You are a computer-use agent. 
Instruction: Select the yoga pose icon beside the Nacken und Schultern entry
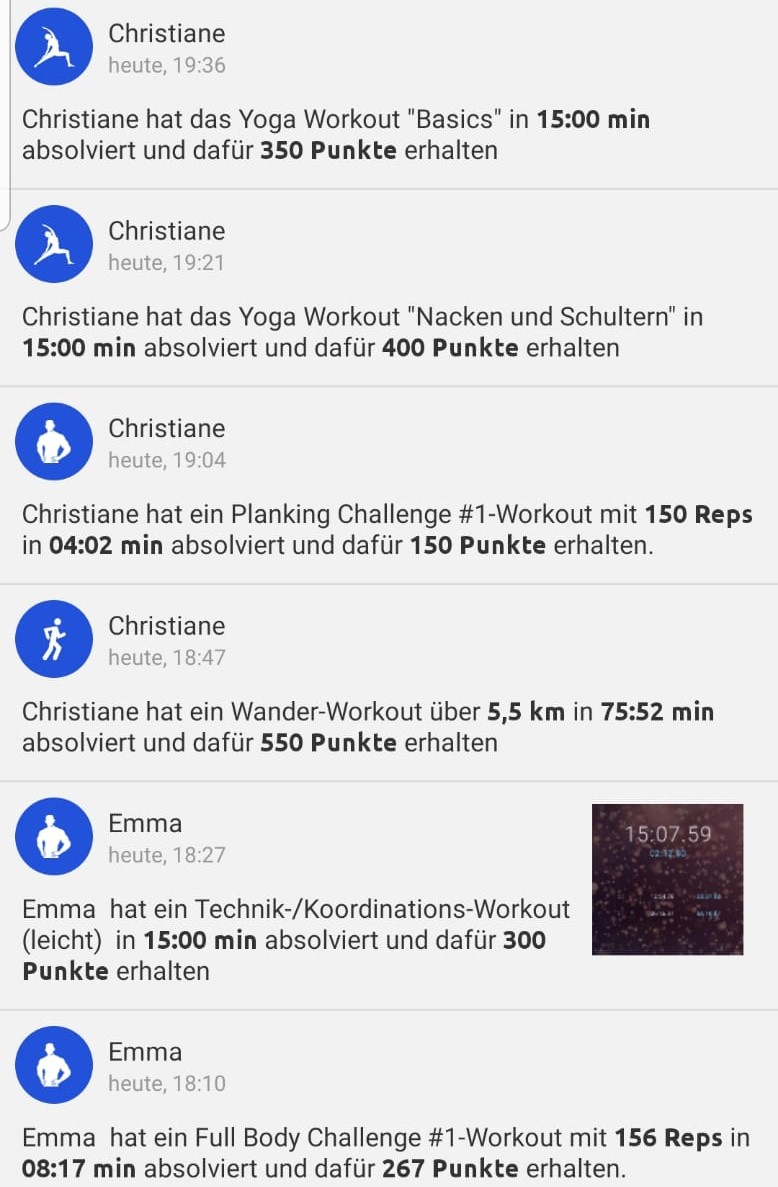click(x=53, y=243)
